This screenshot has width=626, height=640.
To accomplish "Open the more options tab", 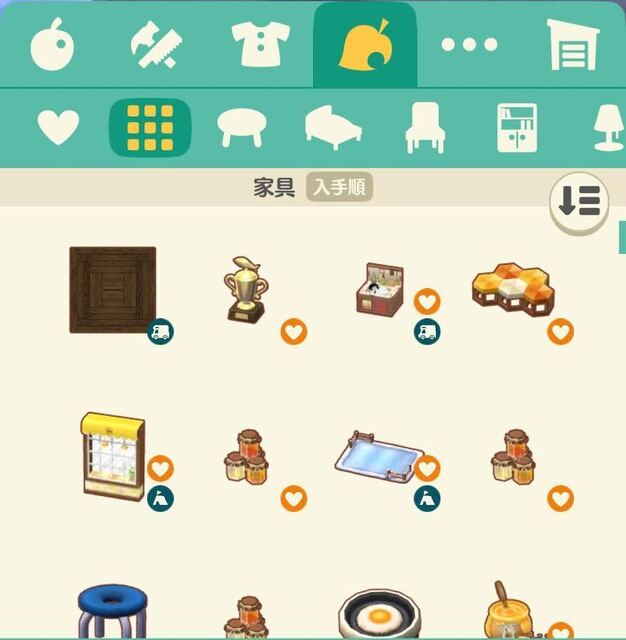I will tap(468, 45).
